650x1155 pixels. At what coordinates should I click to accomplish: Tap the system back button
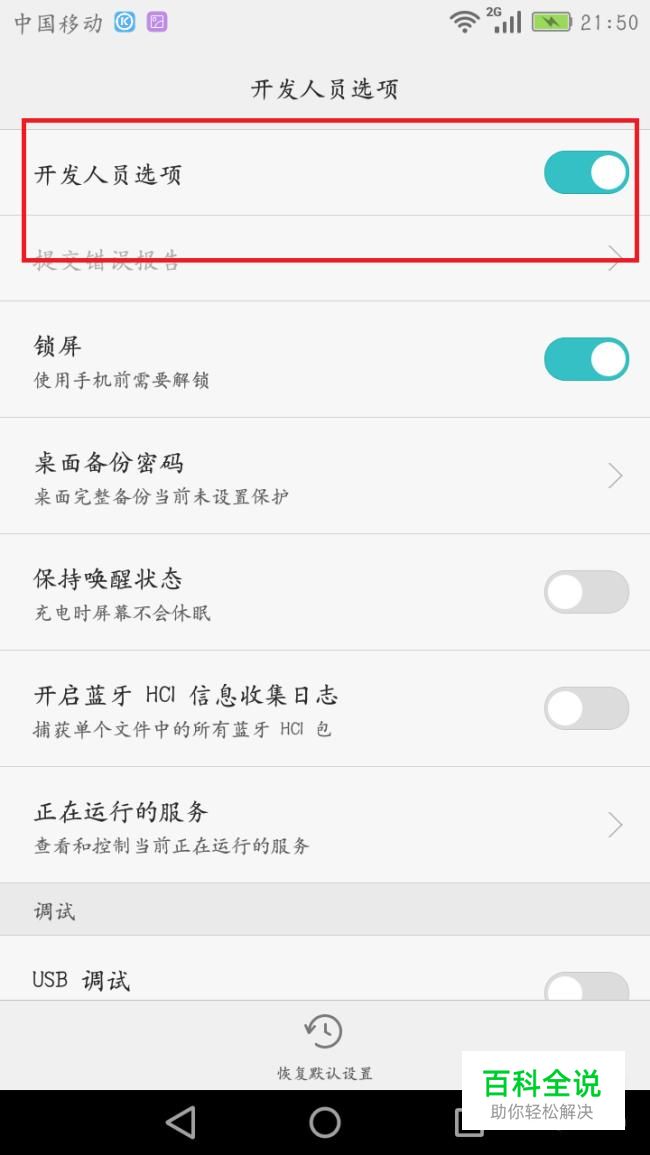click(181, 1123)
